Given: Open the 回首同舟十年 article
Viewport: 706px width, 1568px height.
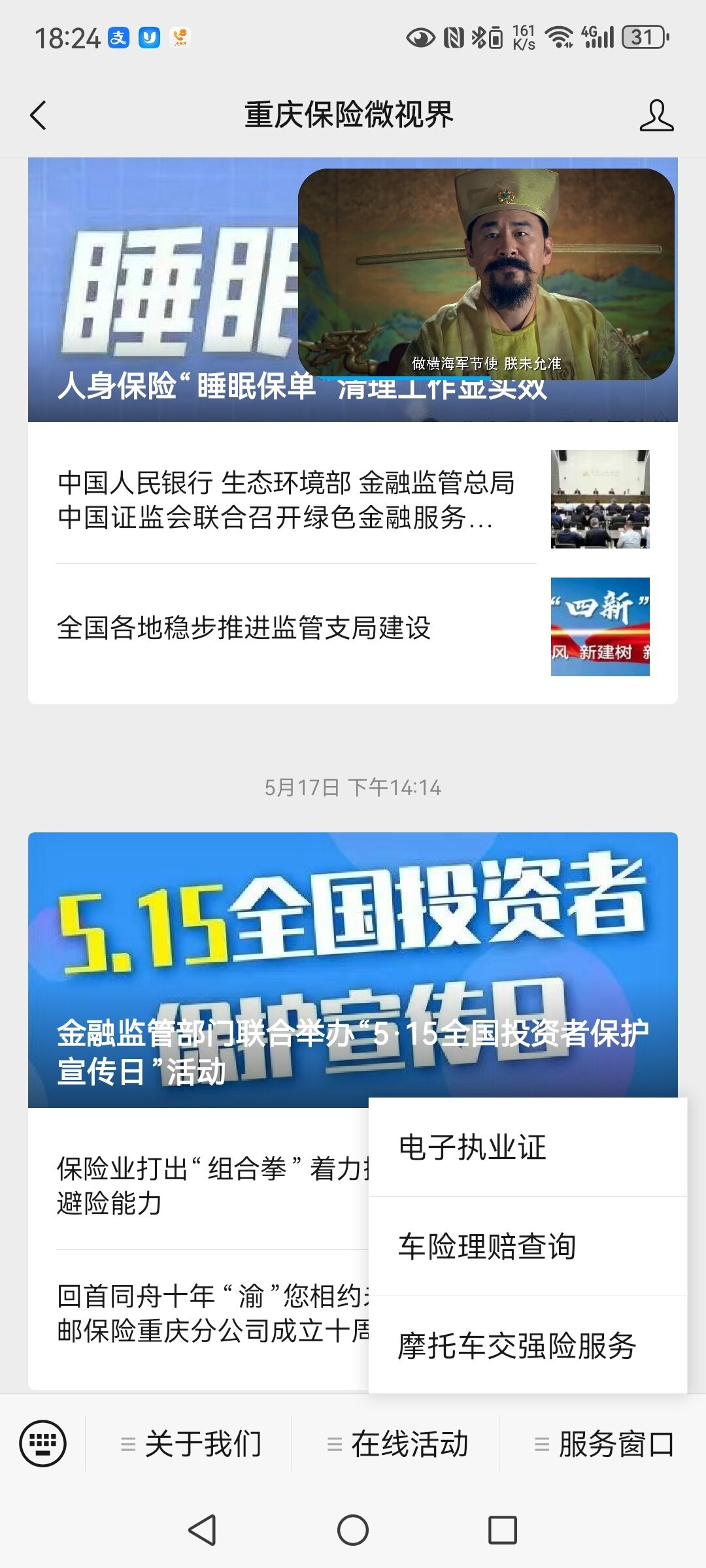Looking at the screenshot, I should coord(209,1313).
